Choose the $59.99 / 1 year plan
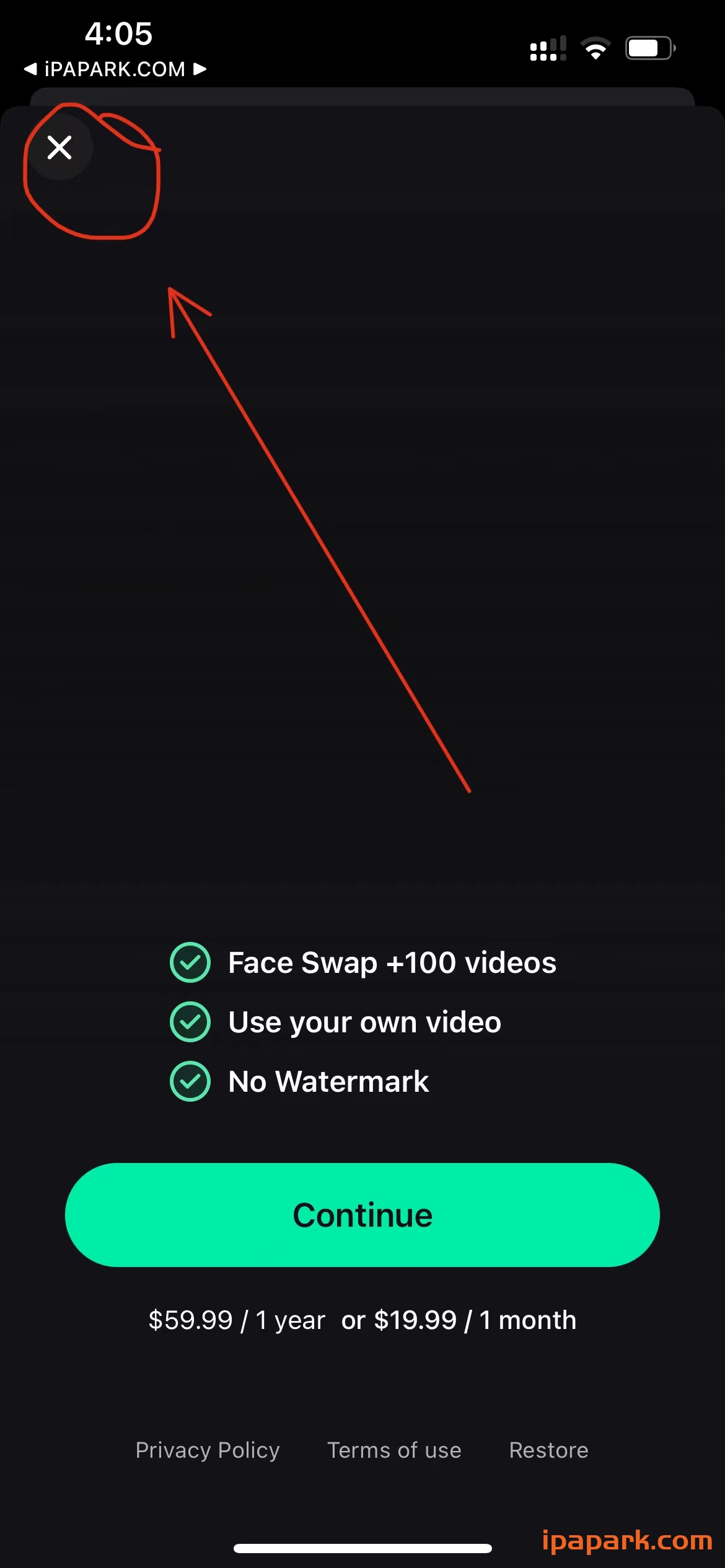The image size is (725, 1568). coord(237,1320)
